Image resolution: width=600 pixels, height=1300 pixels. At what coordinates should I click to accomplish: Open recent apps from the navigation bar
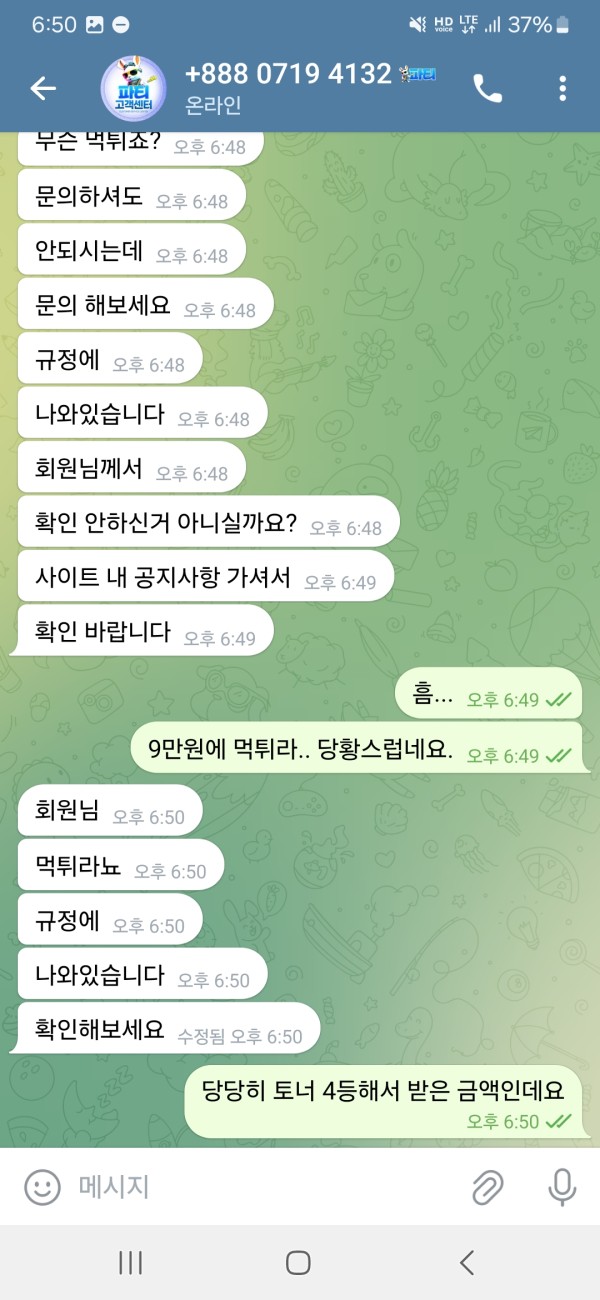(x=130, y=1263)
